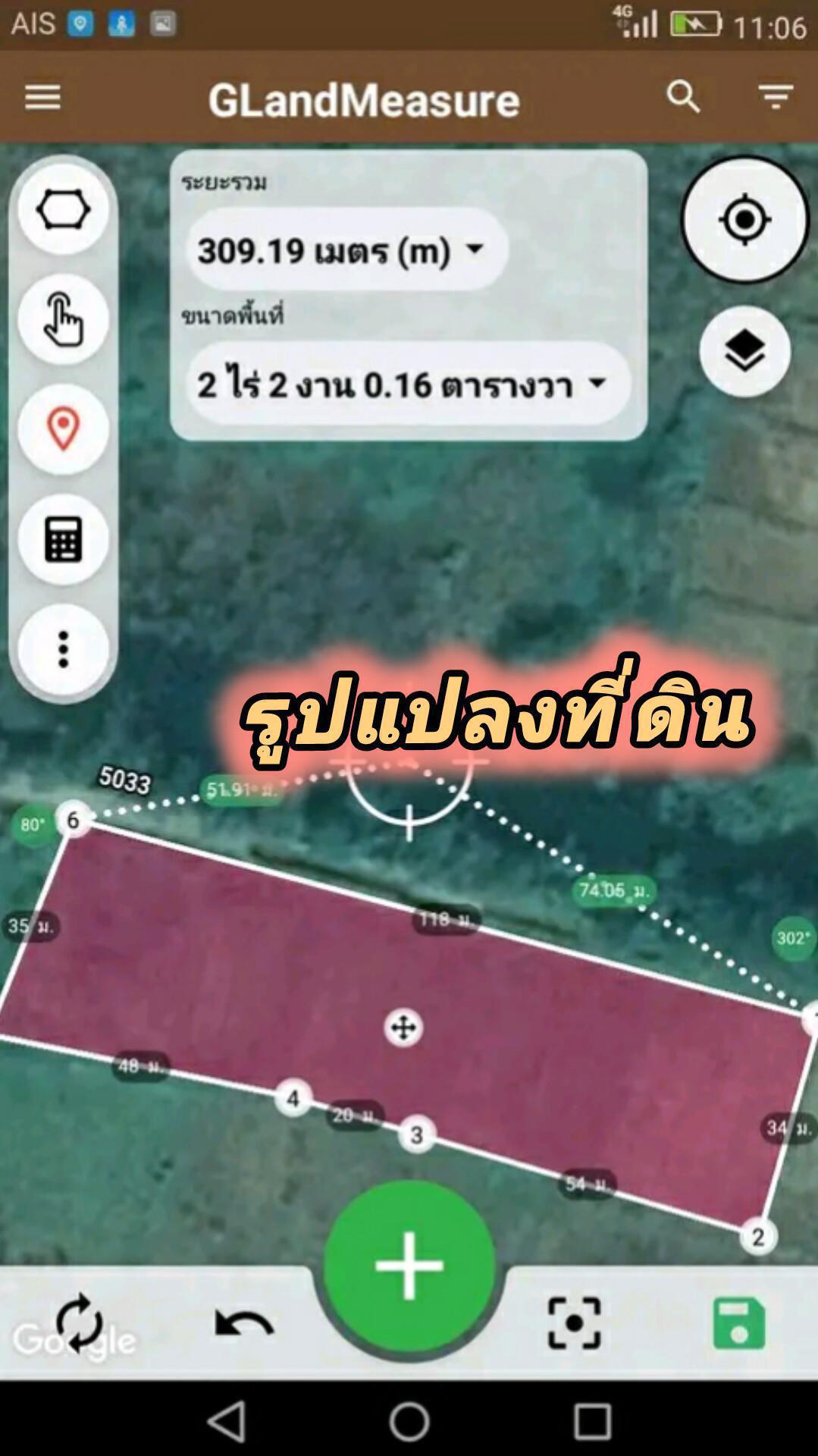Tap the focus frame icon
The height and width of the screenshot is (1456, 818).
pyautogui.click(x=574, y=1323)
